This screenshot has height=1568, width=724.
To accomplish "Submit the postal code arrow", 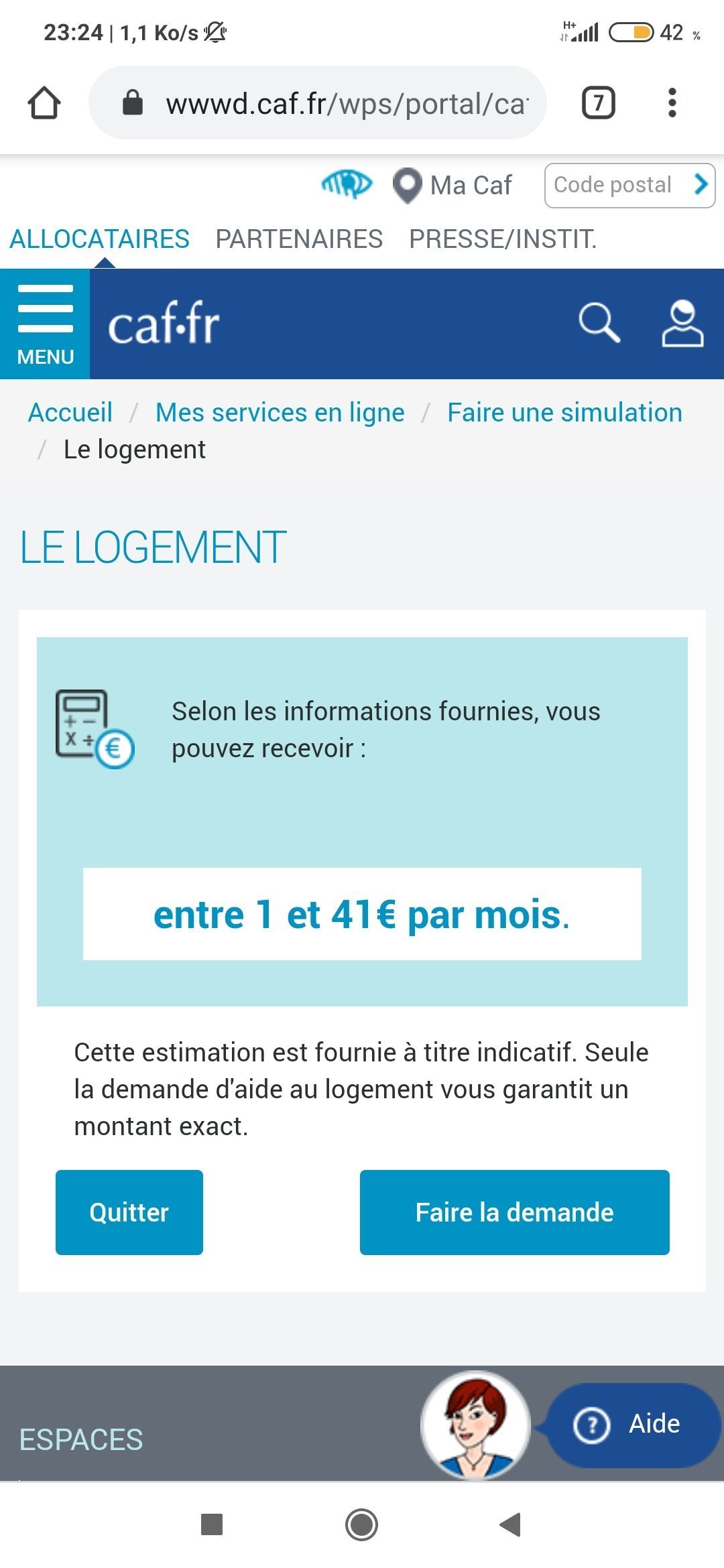I will [701, 184].
